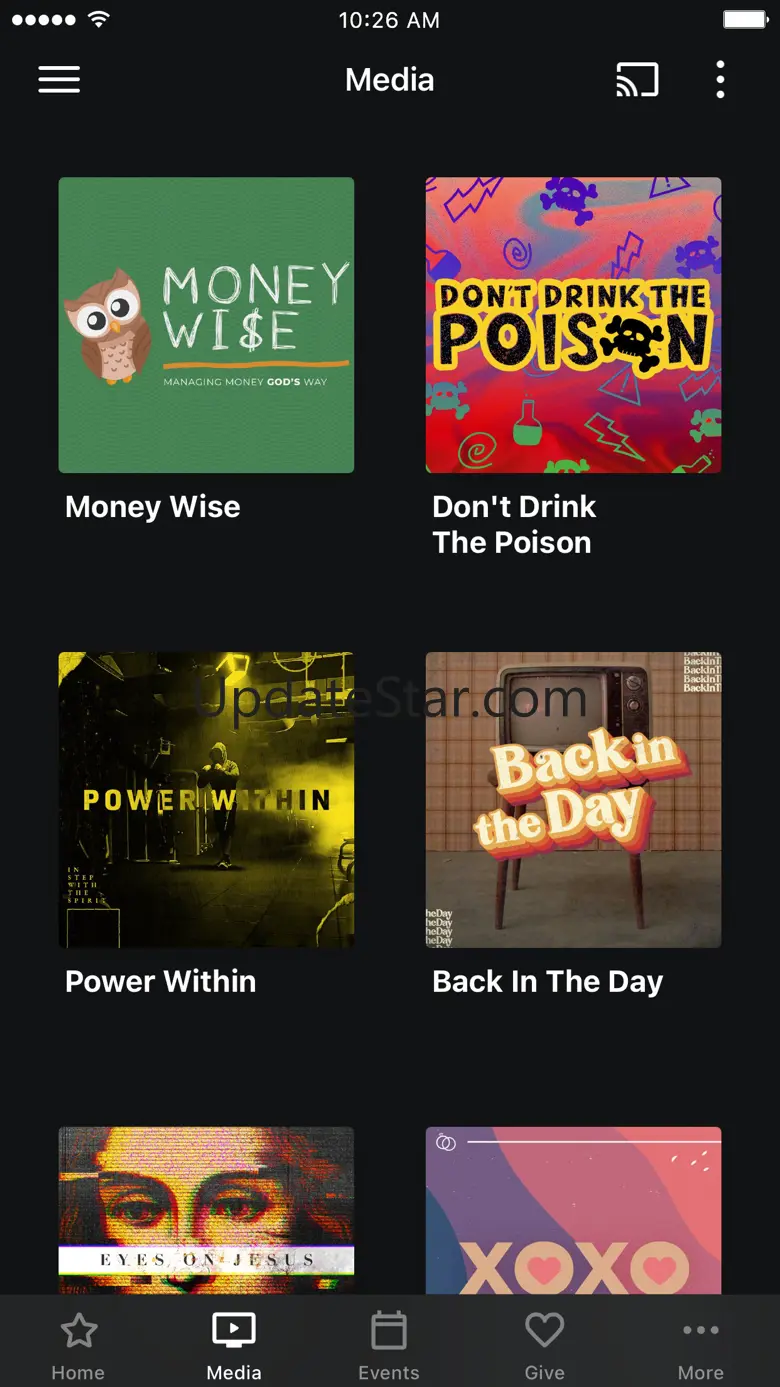Viewport: 780px width, 1387px height.
Task: Open the XOXO series tile
Action: click(573, 1212)
